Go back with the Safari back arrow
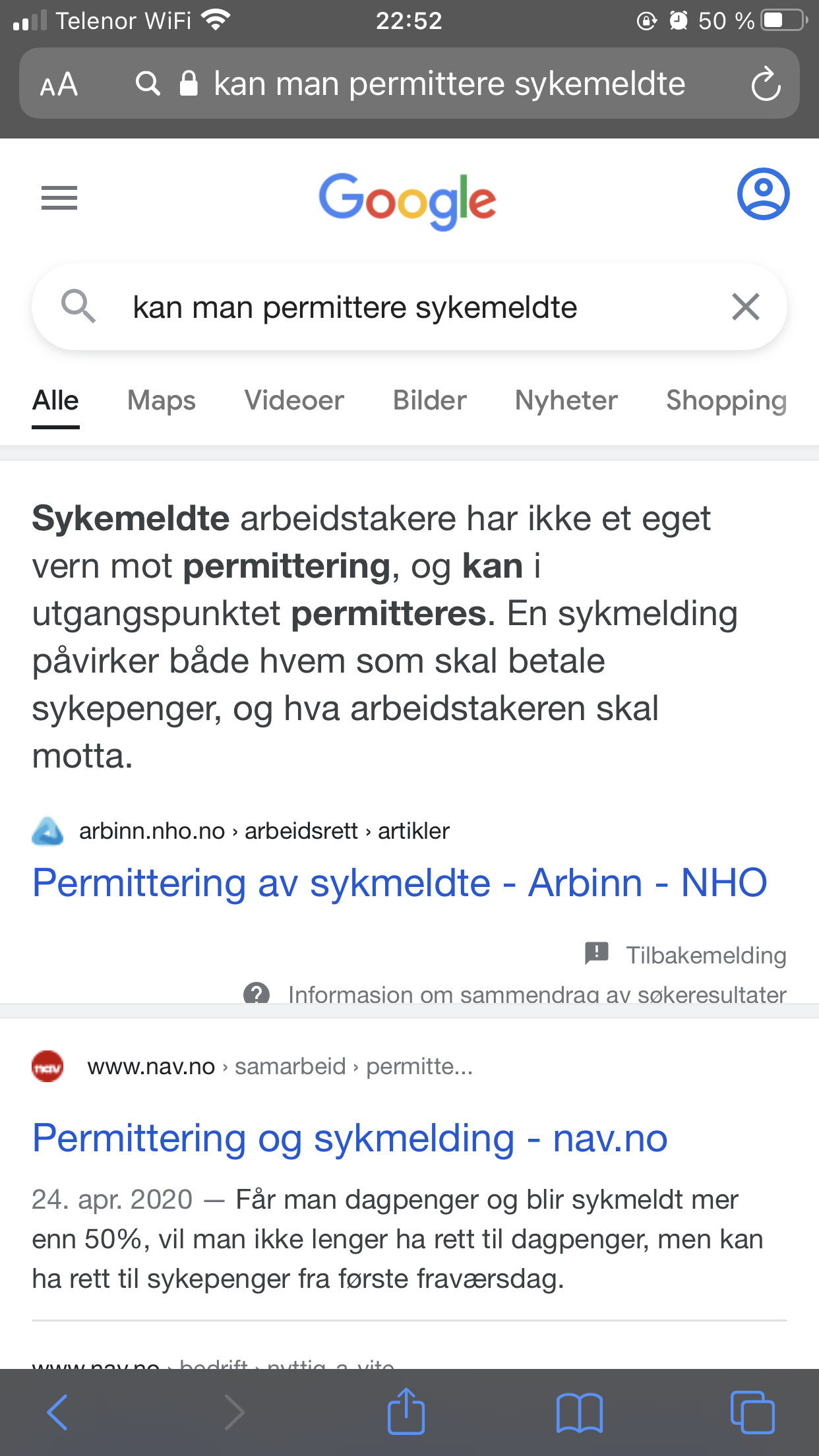Viewport: 819px width, 1456px height. (x=58, y=1412)
